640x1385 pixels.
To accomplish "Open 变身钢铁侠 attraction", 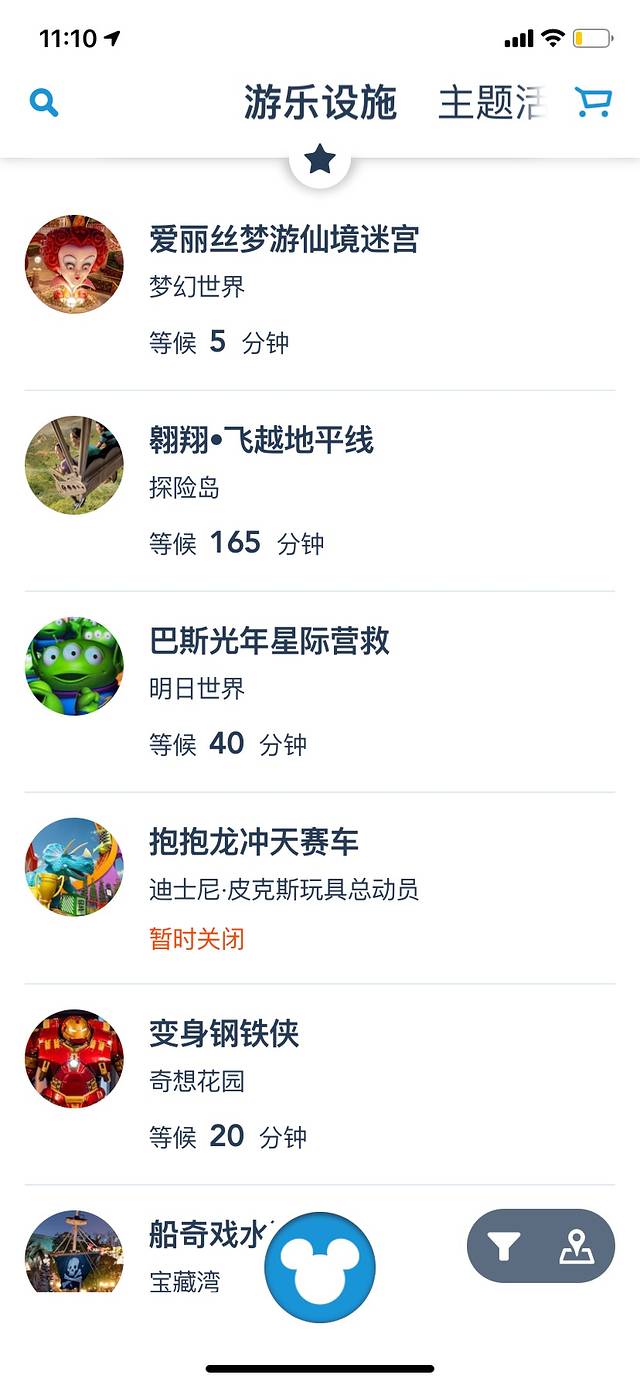I will pyautogui.click(x=224, y=1034).
